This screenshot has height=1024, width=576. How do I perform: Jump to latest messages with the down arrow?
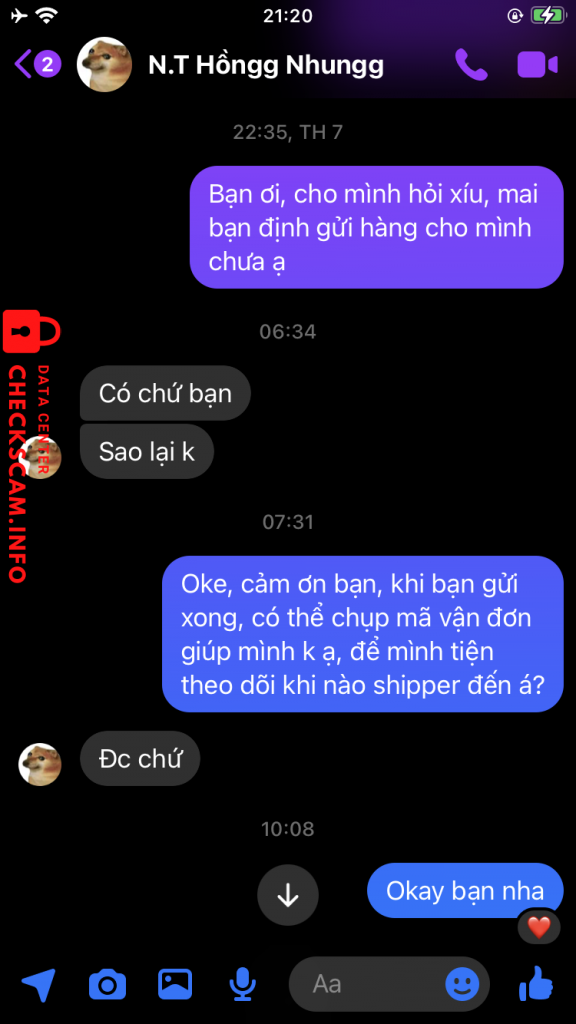(288, 895)
